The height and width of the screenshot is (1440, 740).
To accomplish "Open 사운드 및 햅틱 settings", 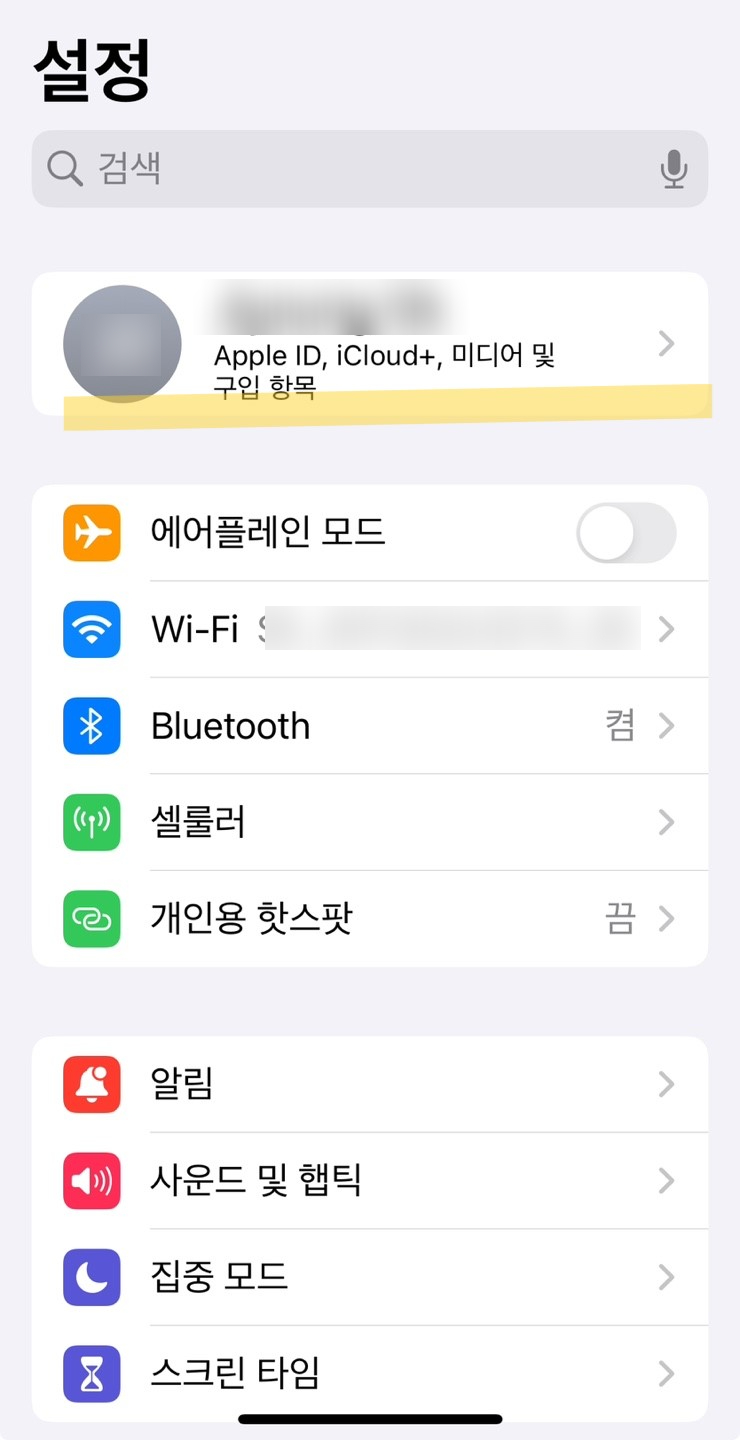I will [x=370, y=1181].
